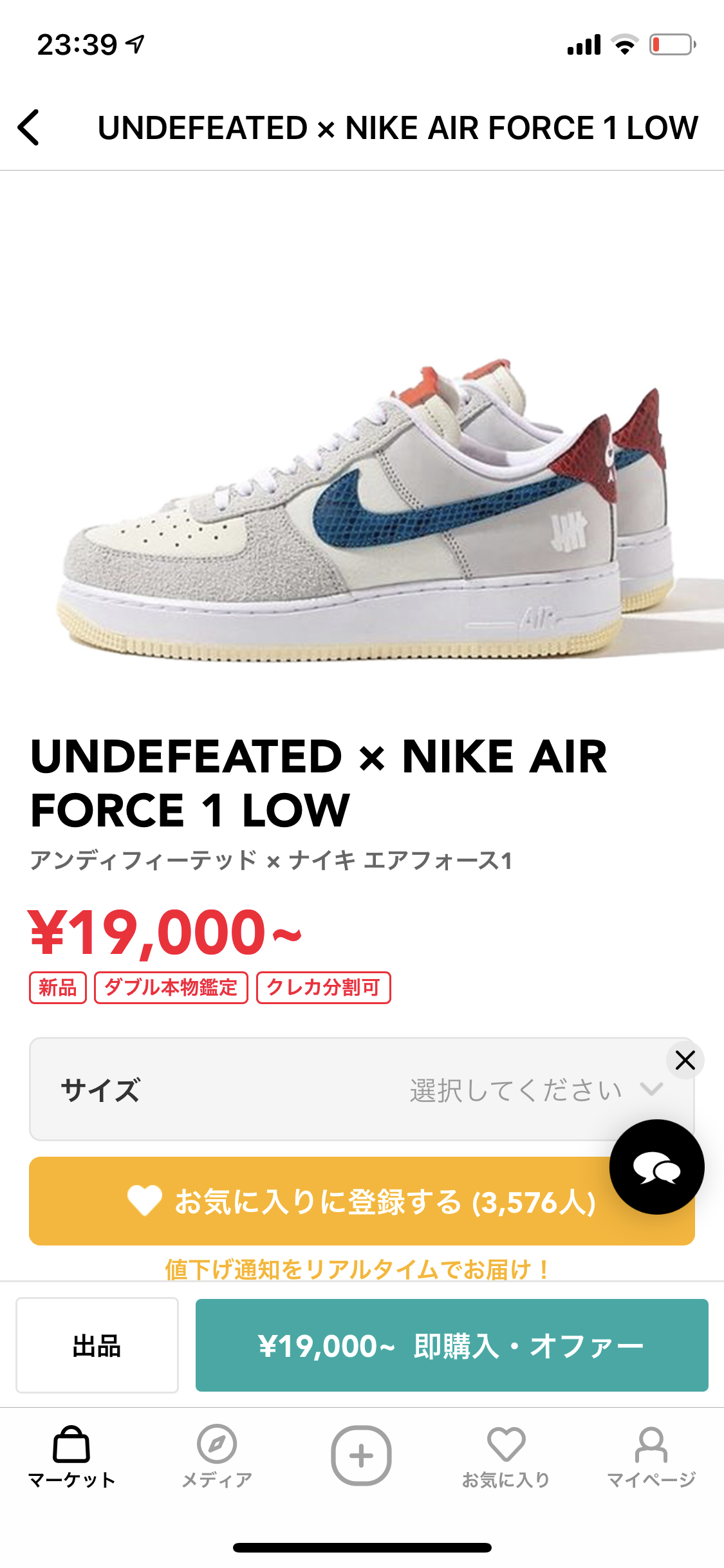This screenshot has height=1568, width=724.
Task: Open the black chat support bubble
Action: pyautogui.click(x=656, y=1167)
